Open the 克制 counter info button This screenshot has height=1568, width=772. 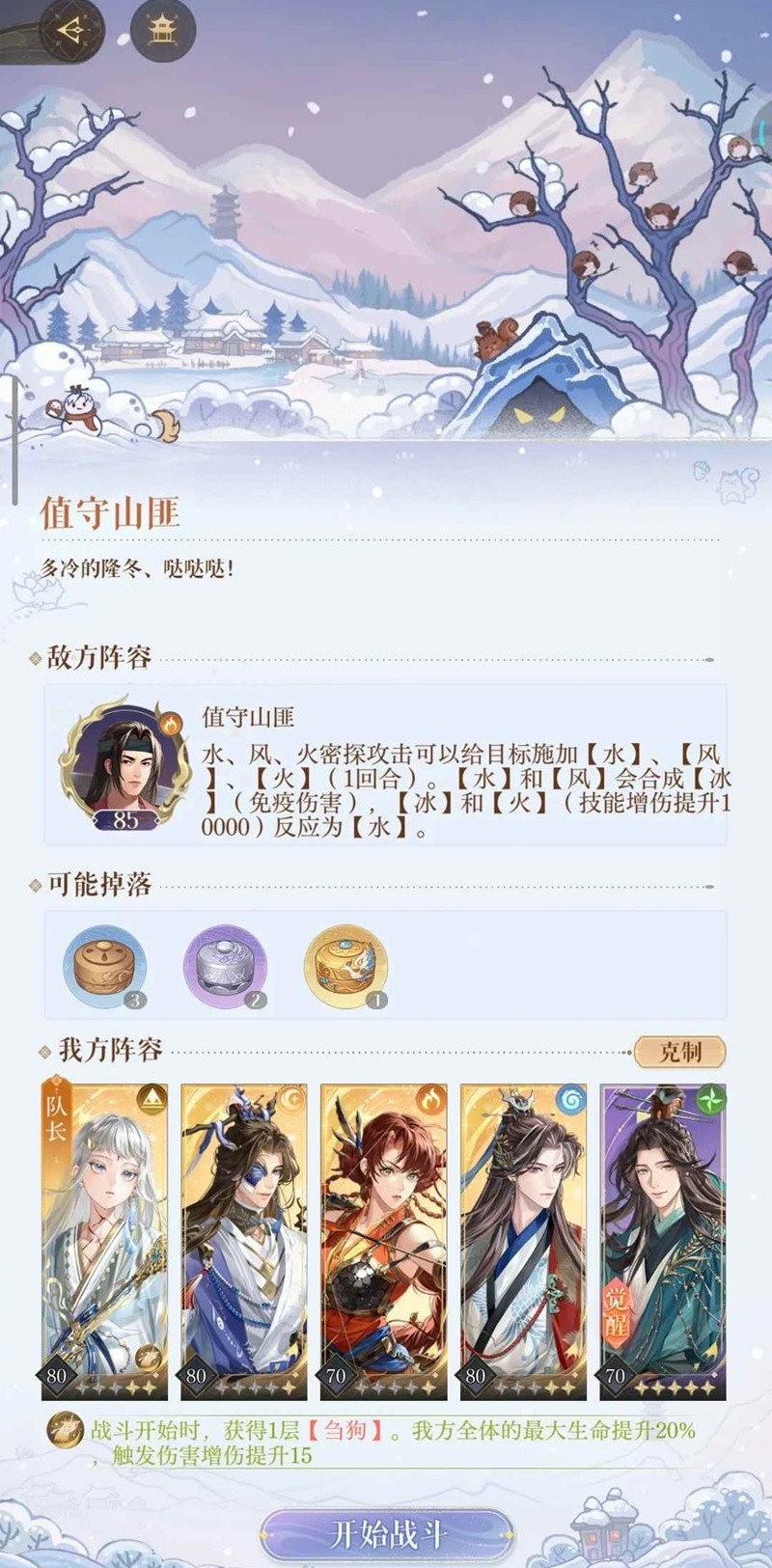click(x=679, y=1052)
